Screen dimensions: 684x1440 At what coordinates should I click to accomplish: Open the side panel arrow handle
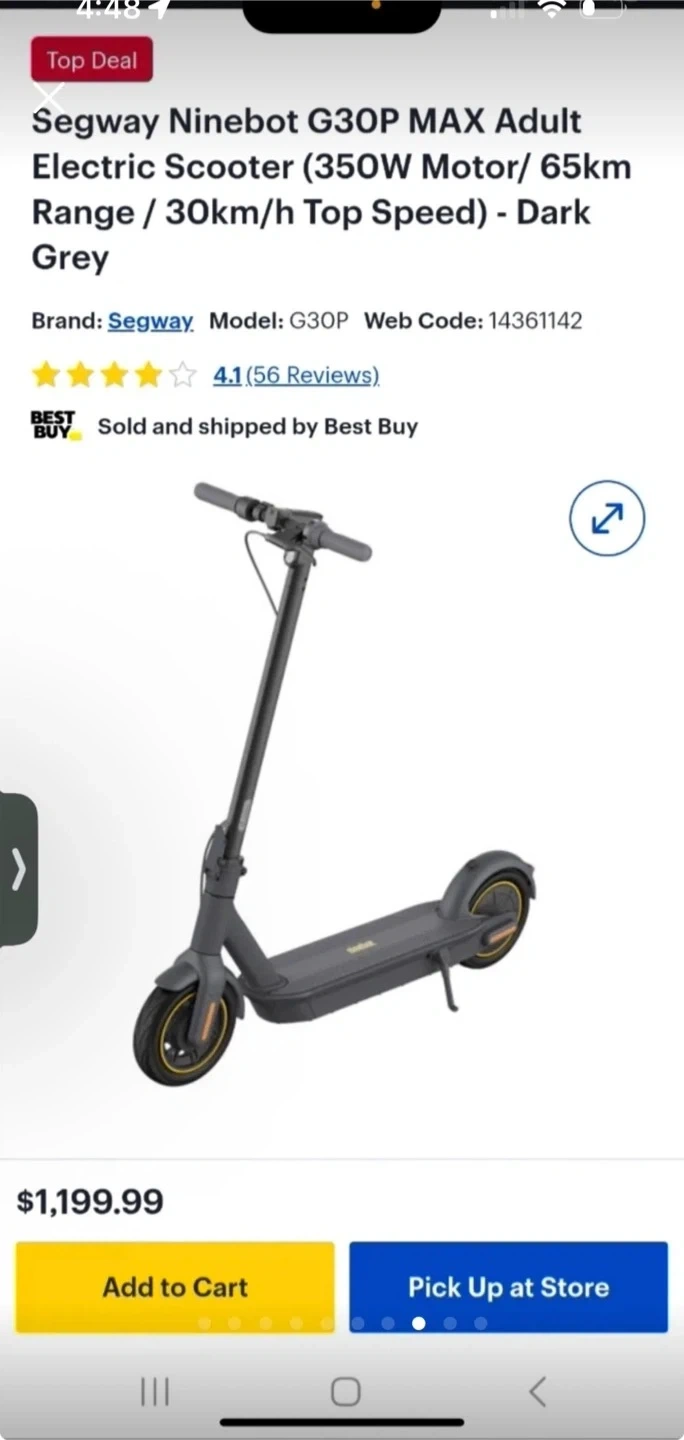[x=18, y=869]
